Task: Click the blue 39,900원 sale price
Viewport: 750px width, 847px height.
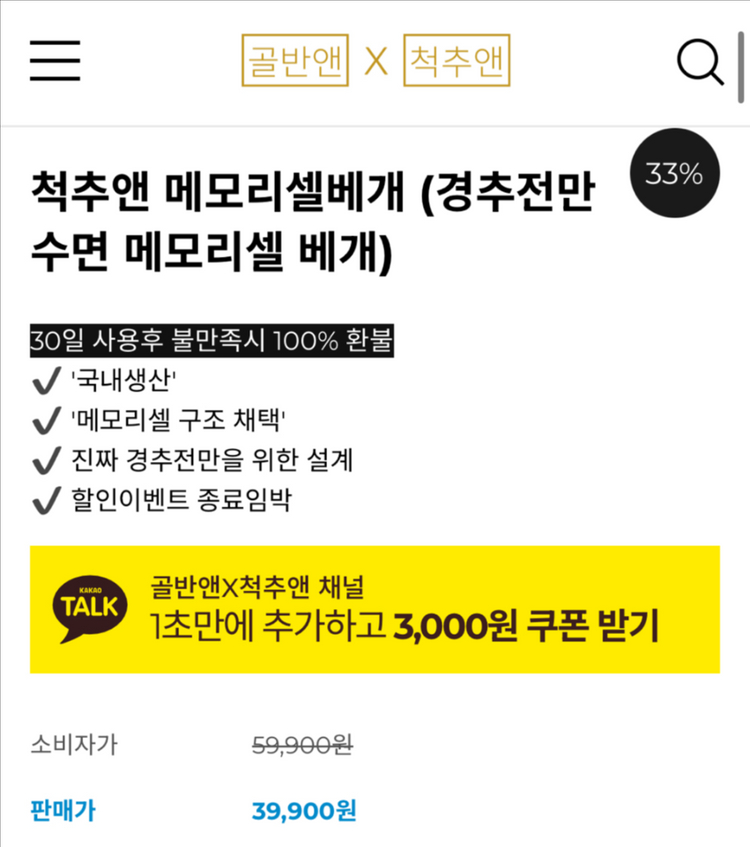Action: (x=305, y=811)
